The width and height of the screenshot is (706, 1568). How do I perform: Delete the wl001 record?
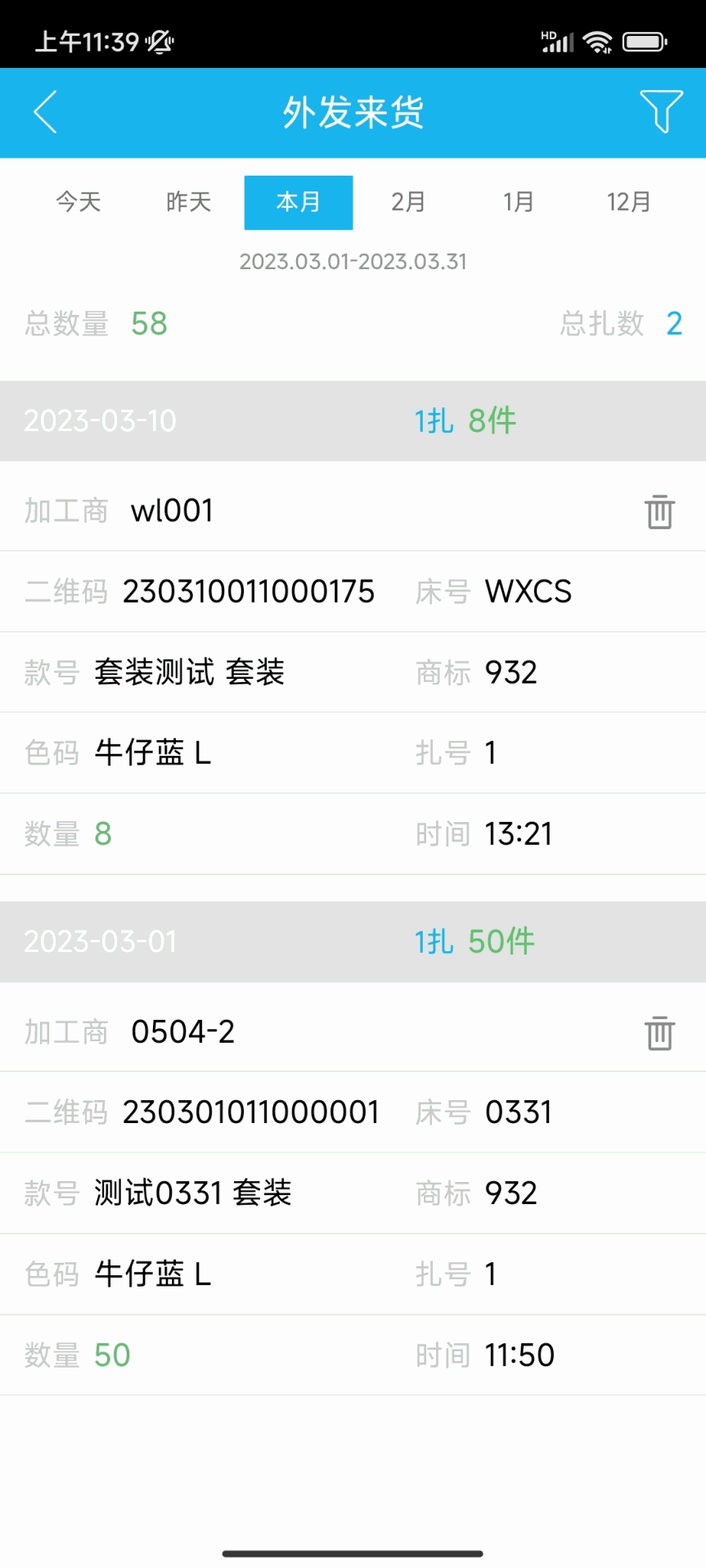pyautogui.click(x=659, y=512)
